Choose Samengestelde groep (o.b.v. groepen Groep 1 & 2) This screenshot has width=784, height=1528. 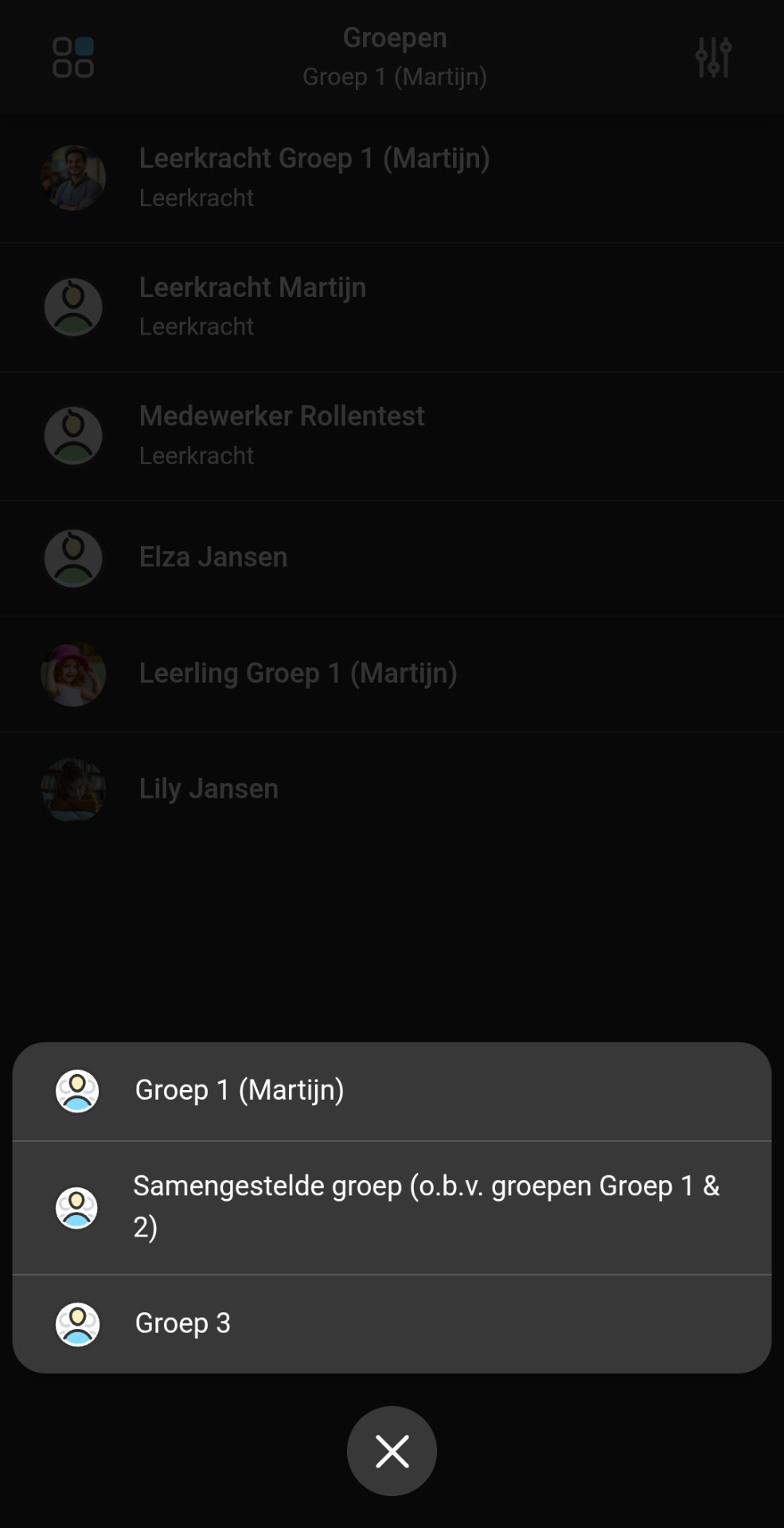pyautogui.click(x=392, y=1206)
